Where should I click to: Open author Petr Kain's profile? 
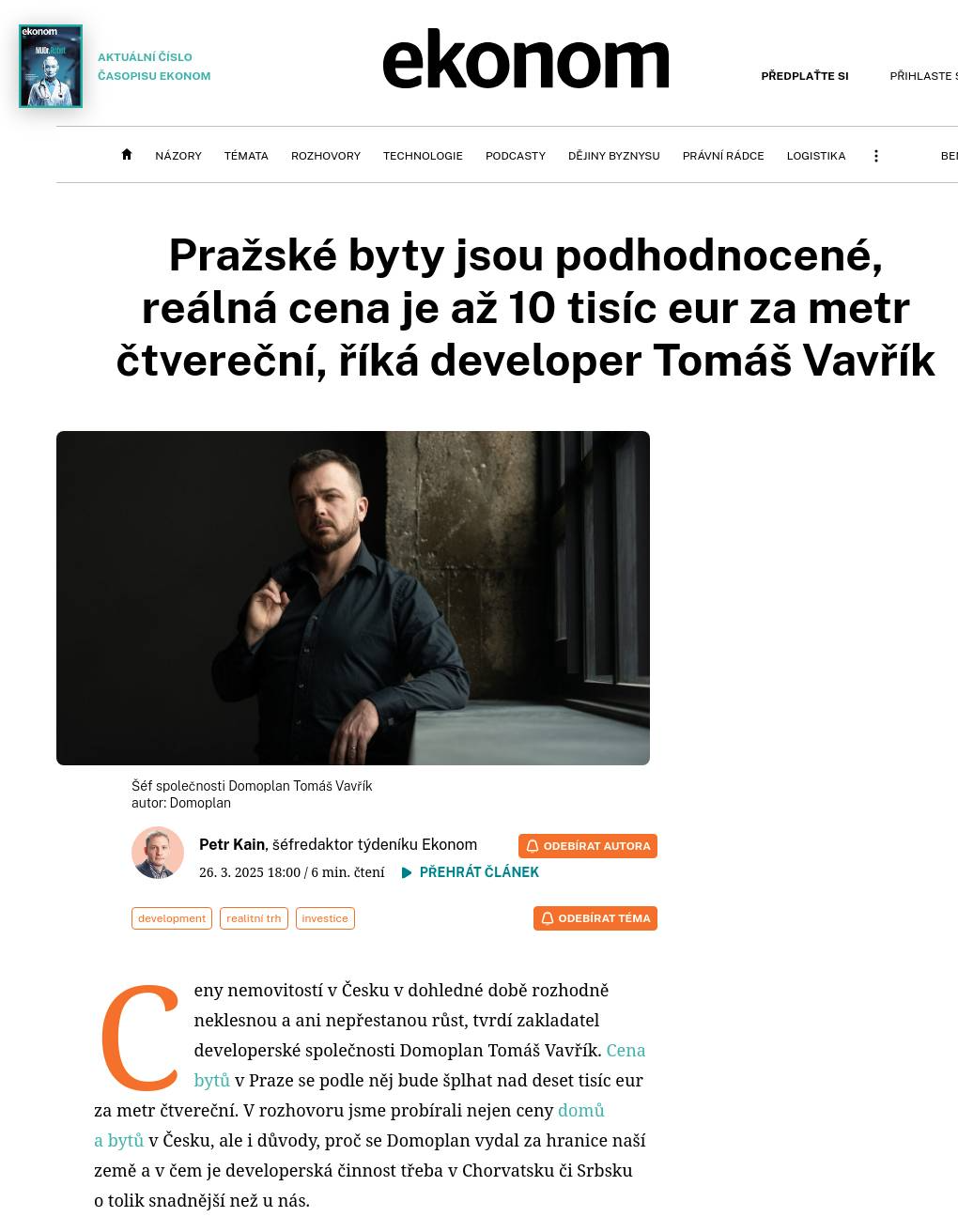[x=232, y=844]
